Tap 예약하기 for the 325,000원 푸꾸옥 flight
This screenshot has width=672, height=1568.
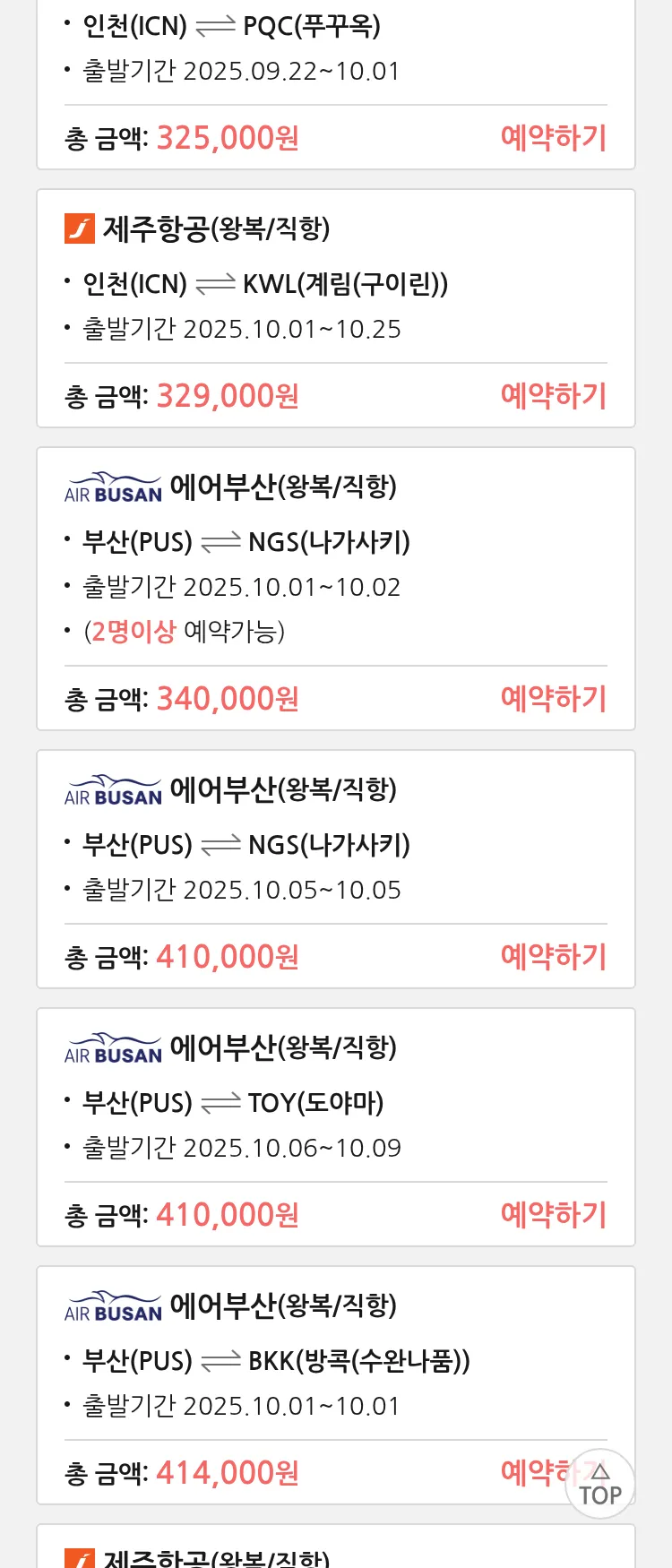(553, 138)
